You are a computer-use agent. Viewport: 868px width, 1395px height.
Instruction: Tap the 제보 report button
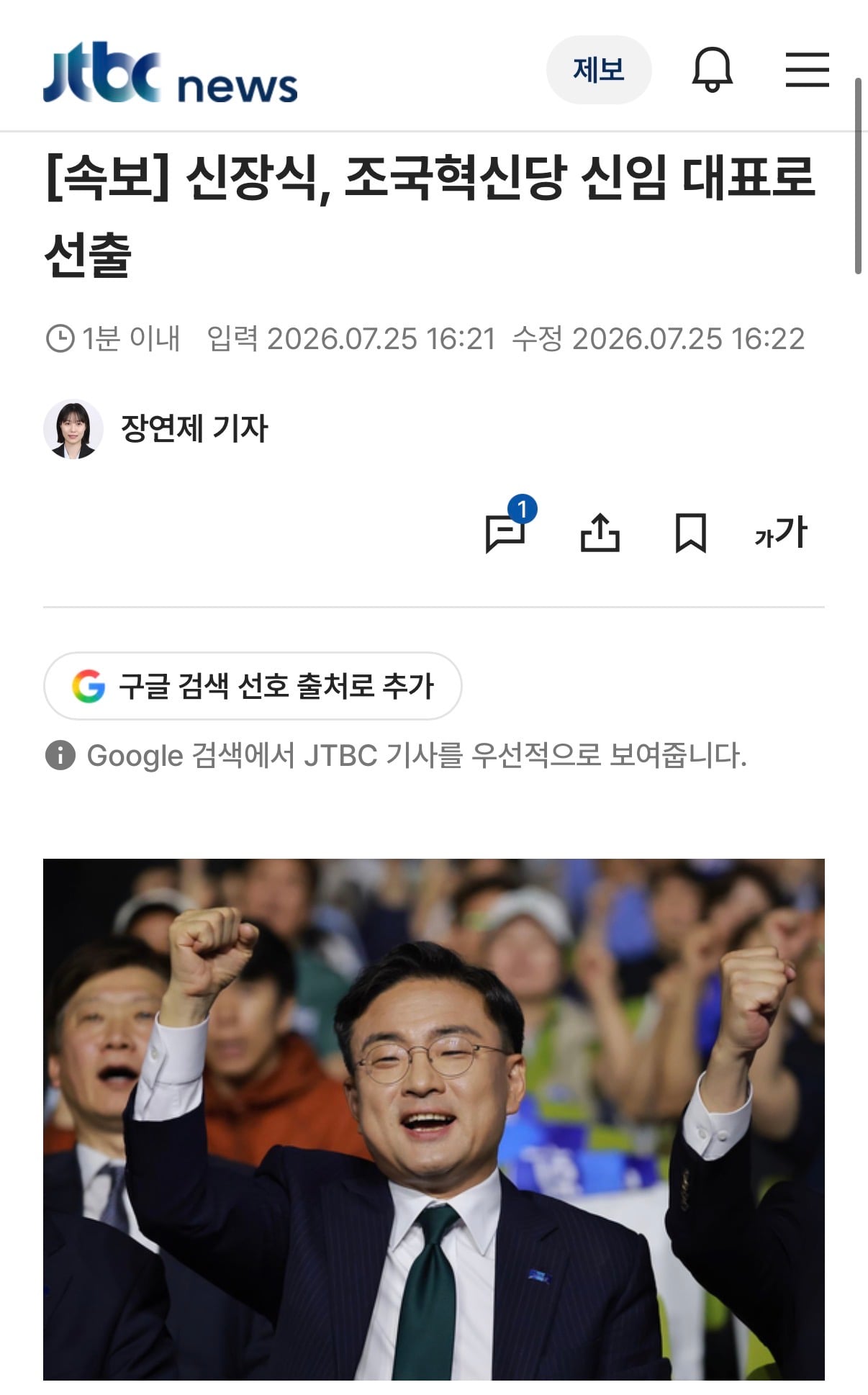599,70
